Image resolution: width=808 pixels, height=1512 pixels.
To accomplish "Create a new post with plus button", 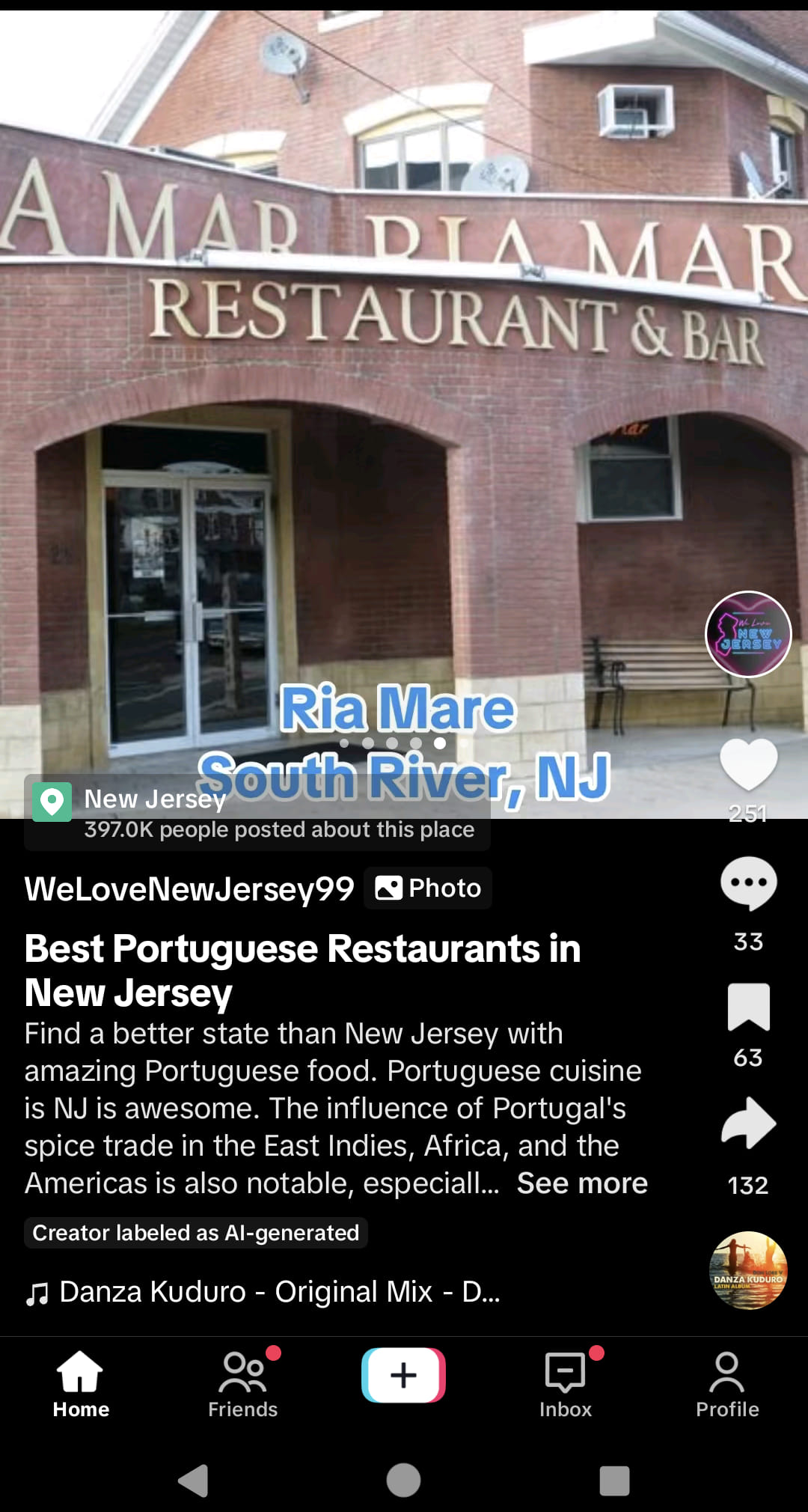I will point(403,1376).
